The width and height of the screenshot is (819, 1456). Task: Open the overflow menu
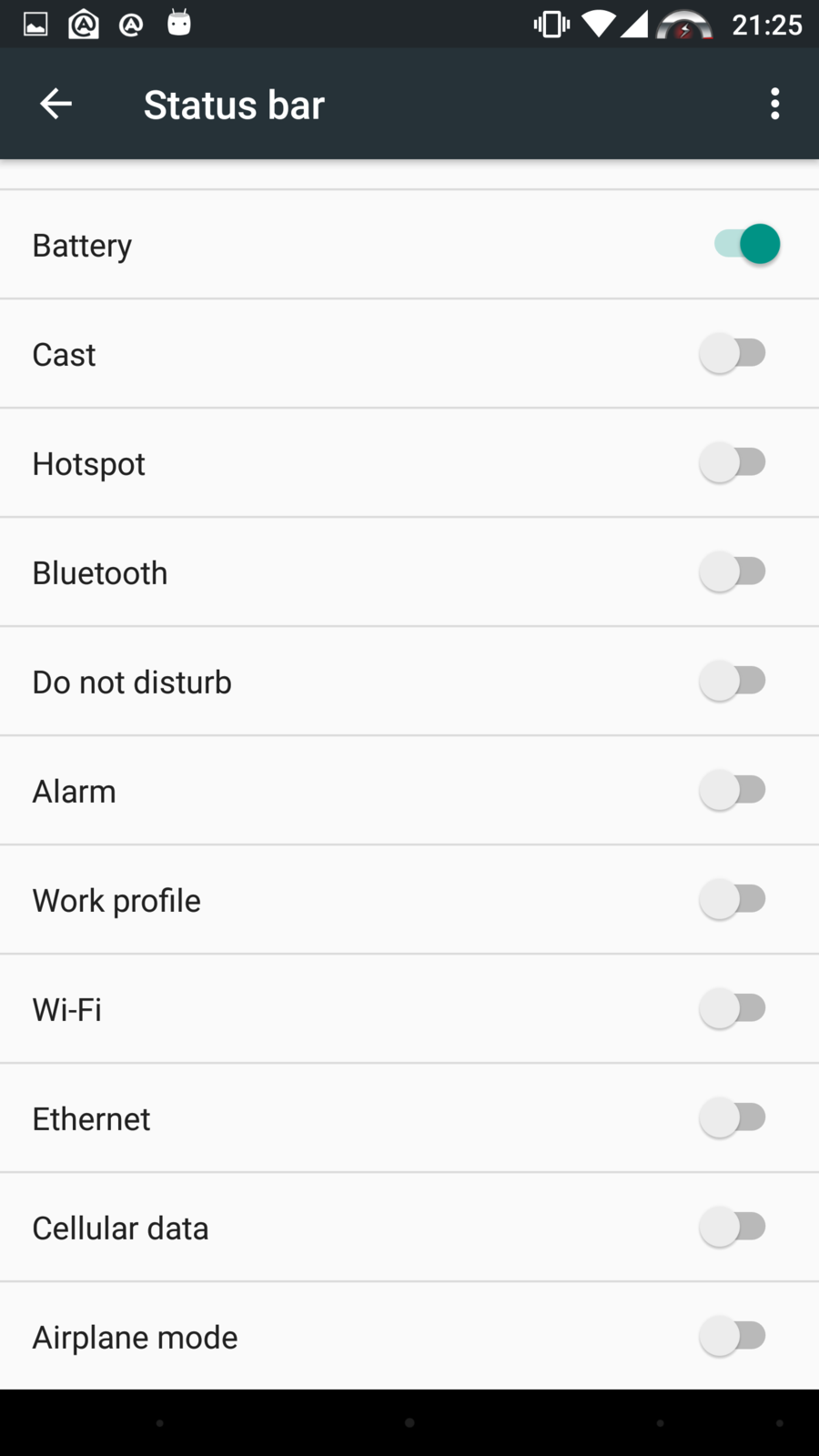(x=774, y=104)
